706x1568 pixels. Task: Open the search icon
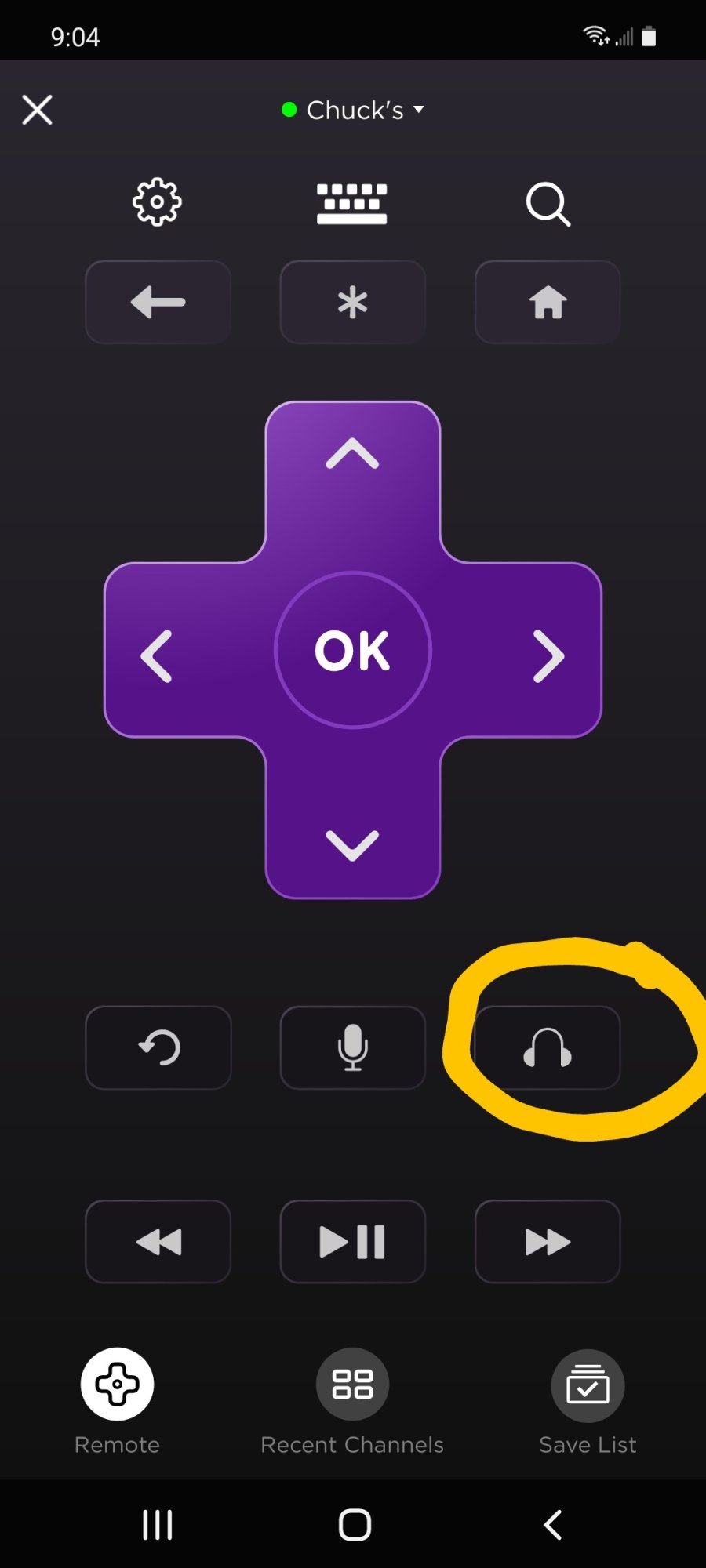548,204
